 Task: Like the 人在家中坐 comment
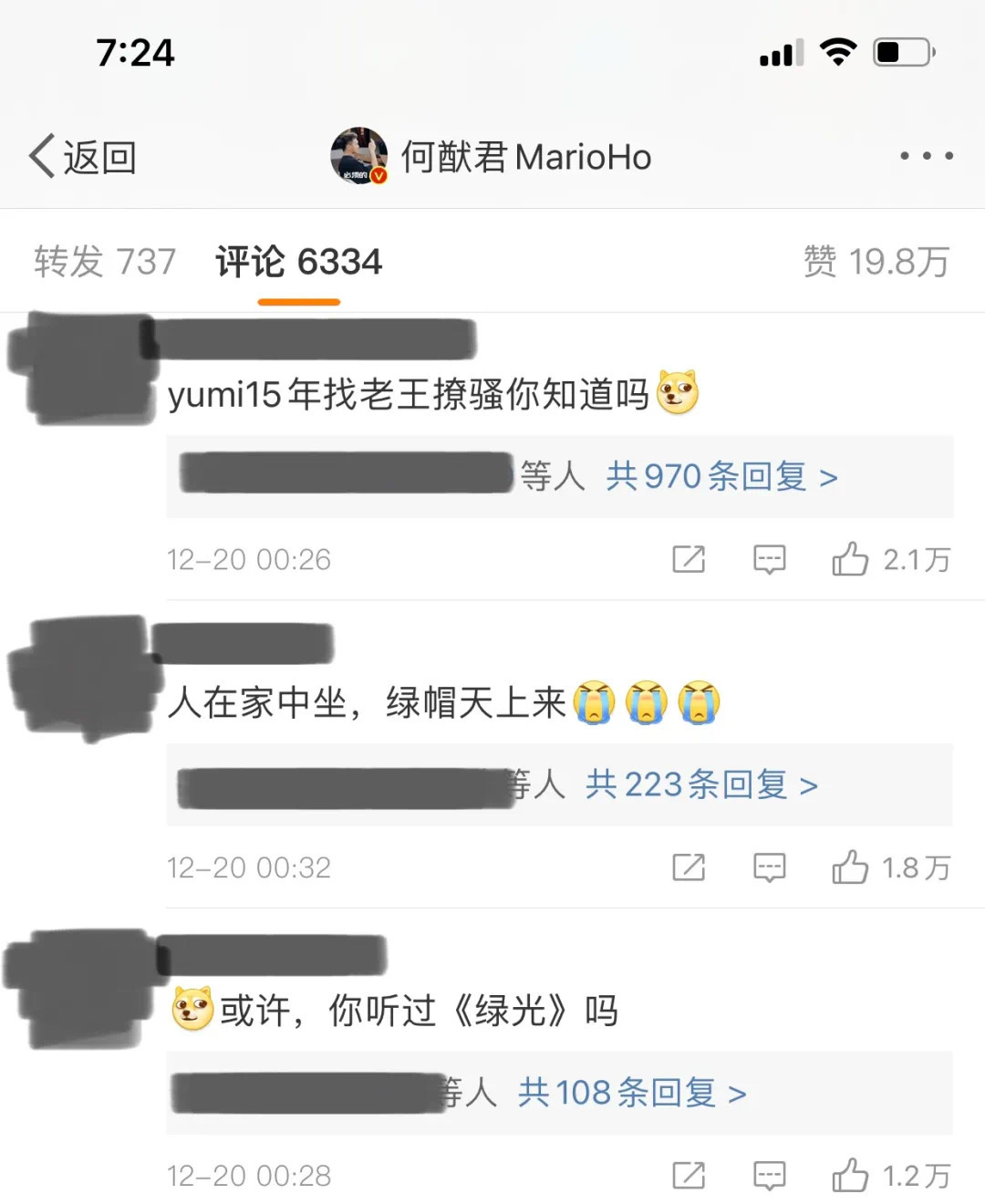[x=850, y=867]
